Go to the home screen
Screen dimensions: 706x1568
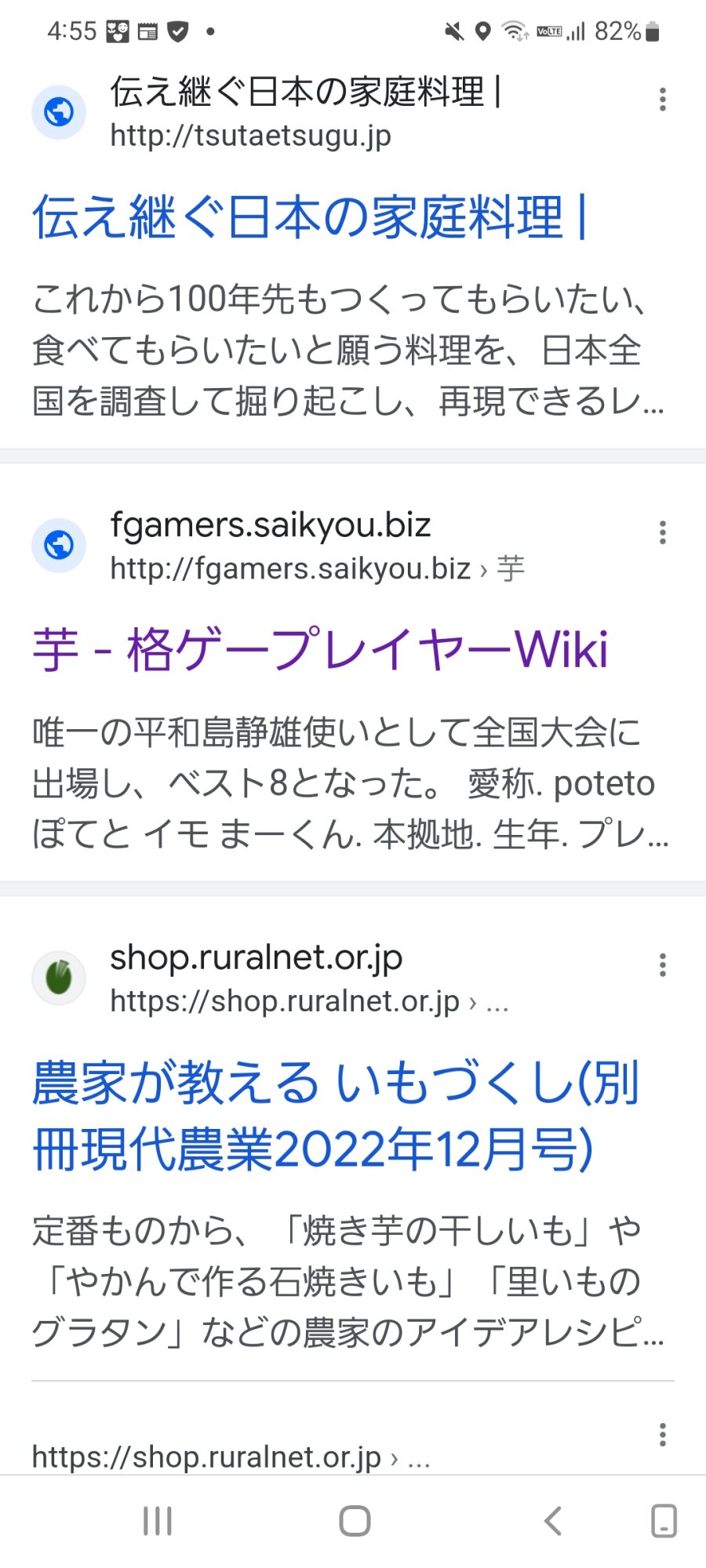(355, 1521)
